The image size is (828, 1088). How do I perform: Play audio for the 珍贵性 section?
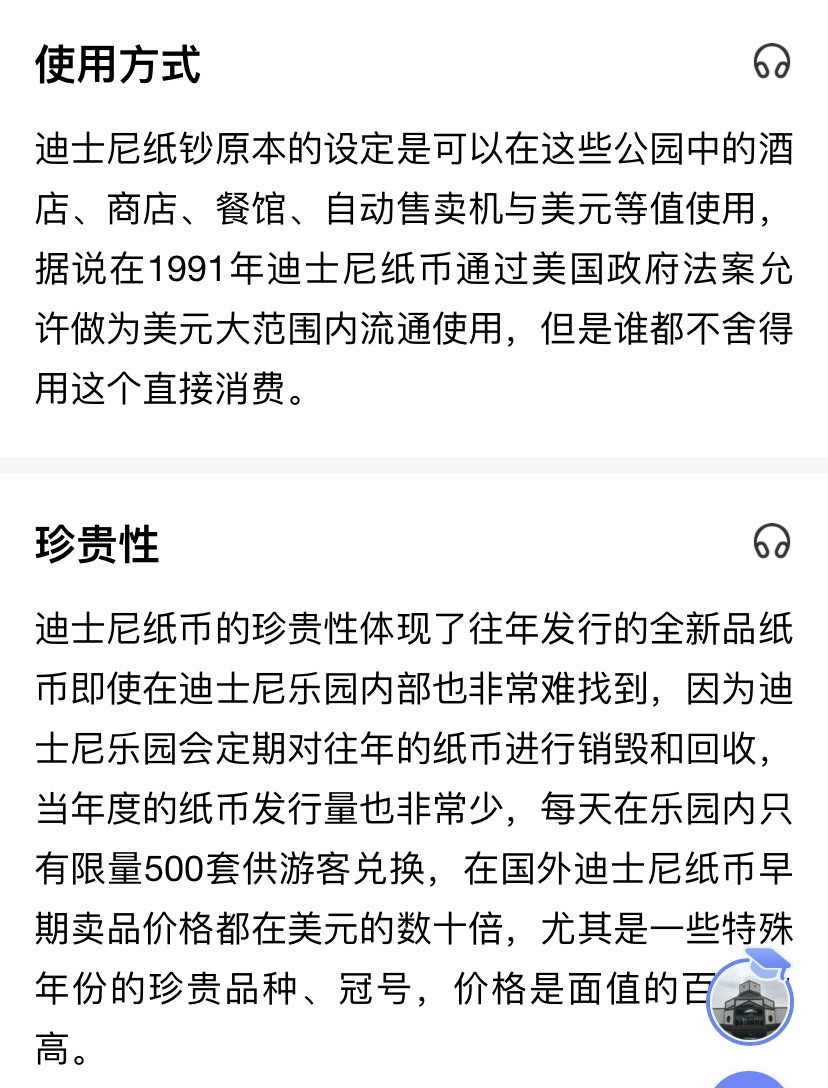click(771, 541)
